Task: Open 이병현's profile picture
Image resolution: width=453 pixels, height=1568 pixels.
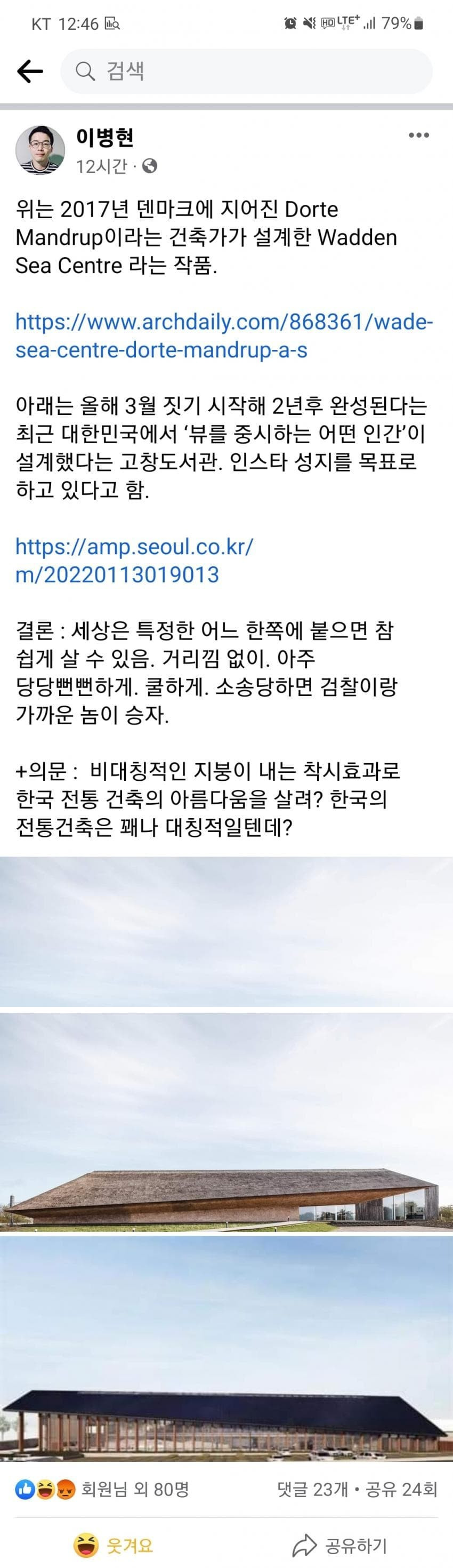Action: [40, 150]
